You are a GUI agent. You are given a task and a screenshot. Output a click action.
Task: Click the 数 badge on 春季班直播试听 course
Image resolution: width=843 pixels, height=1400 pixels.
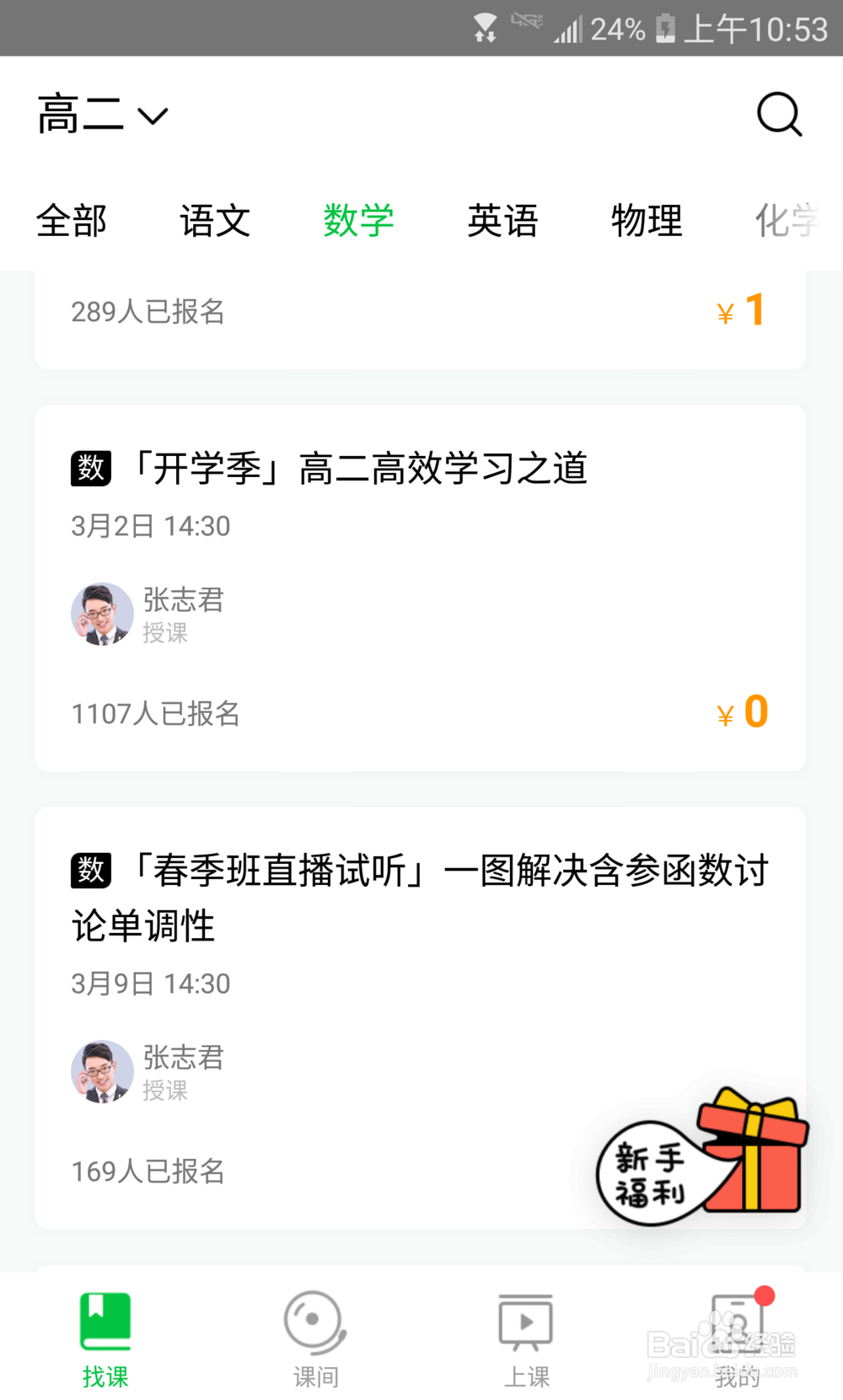tap(89, 872)
